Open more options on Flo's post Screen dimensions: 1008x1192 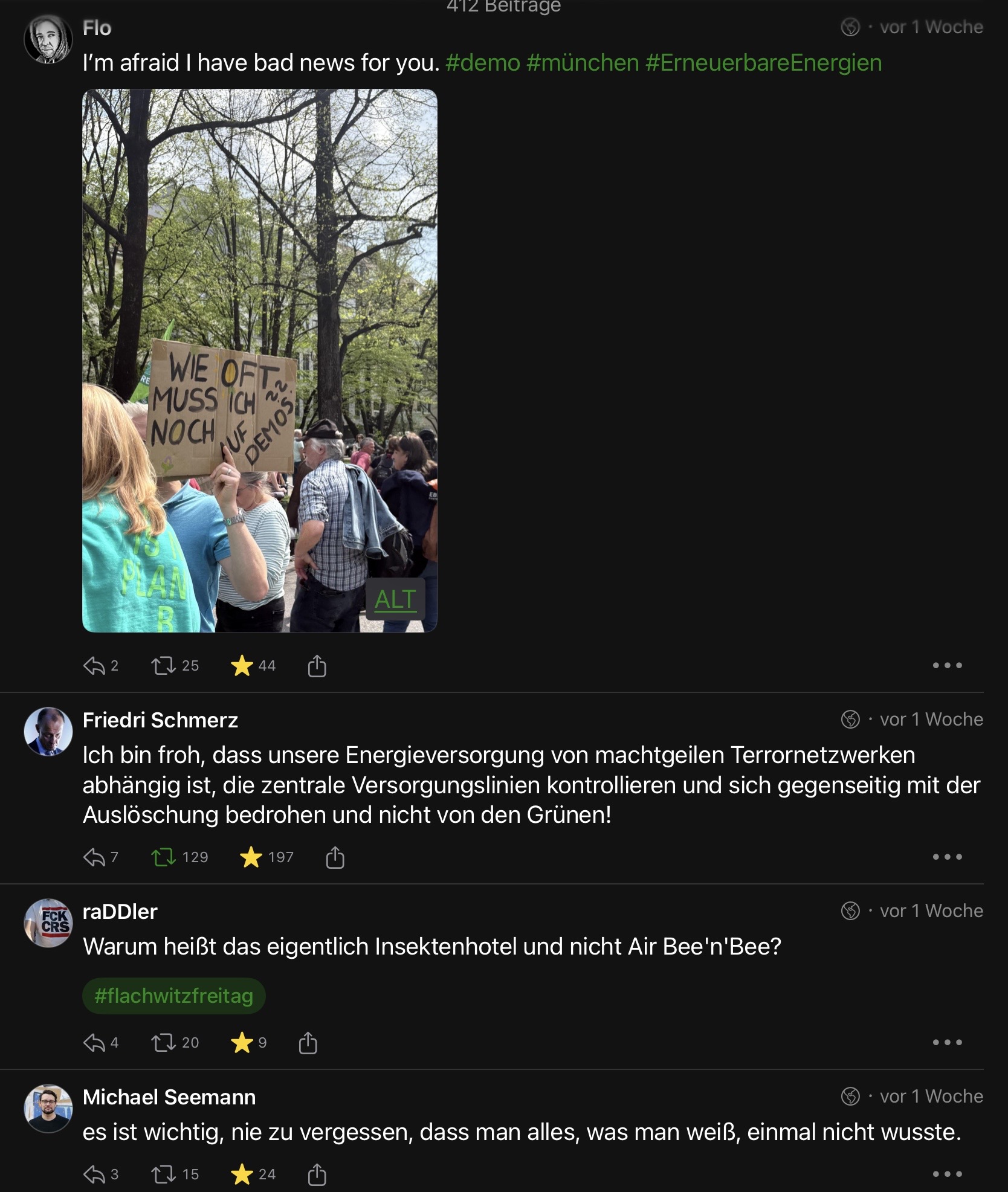pos(946,666)
